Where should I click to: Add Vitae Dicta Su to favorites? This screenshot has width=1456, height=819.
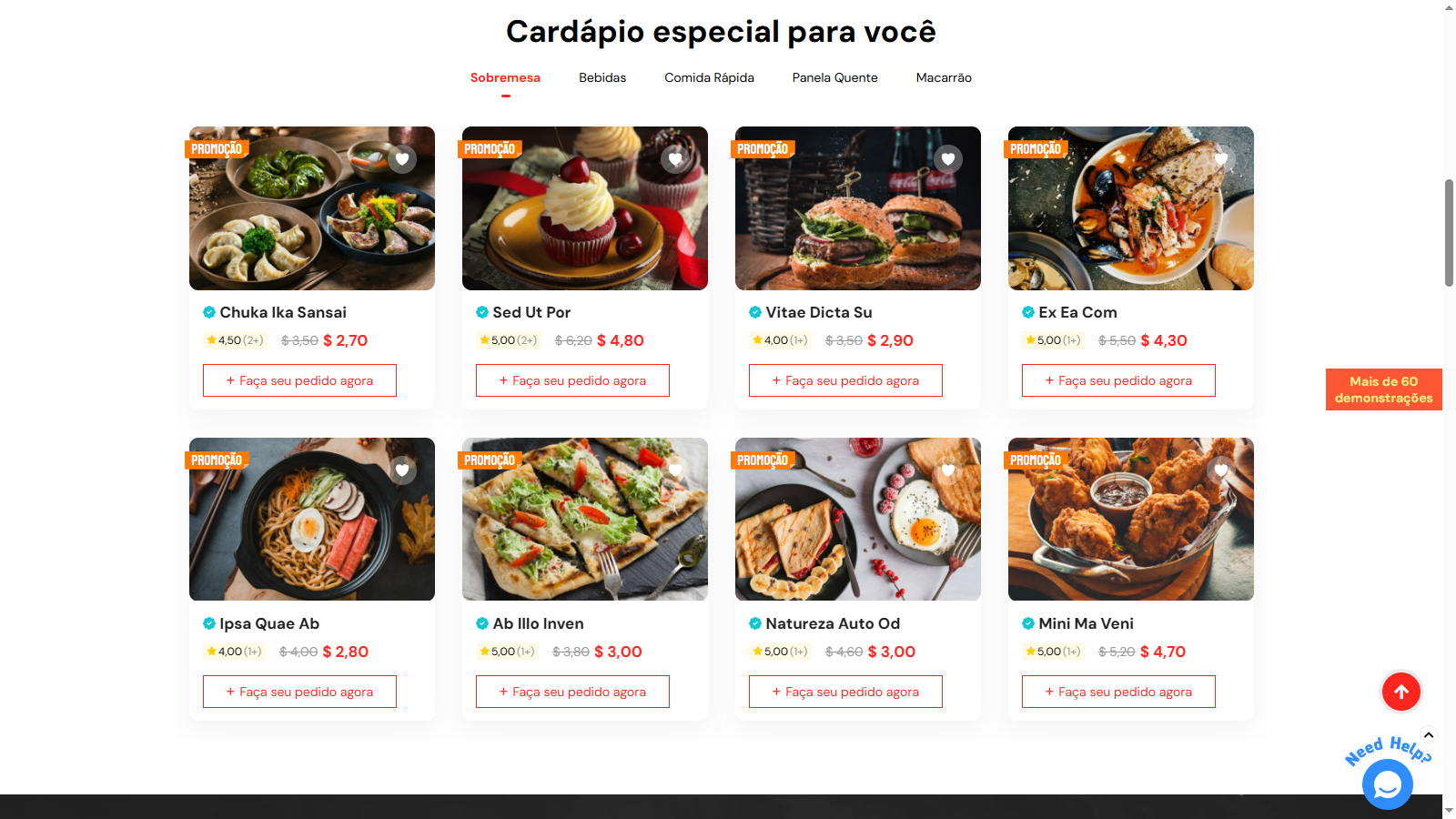click(948, 159)
